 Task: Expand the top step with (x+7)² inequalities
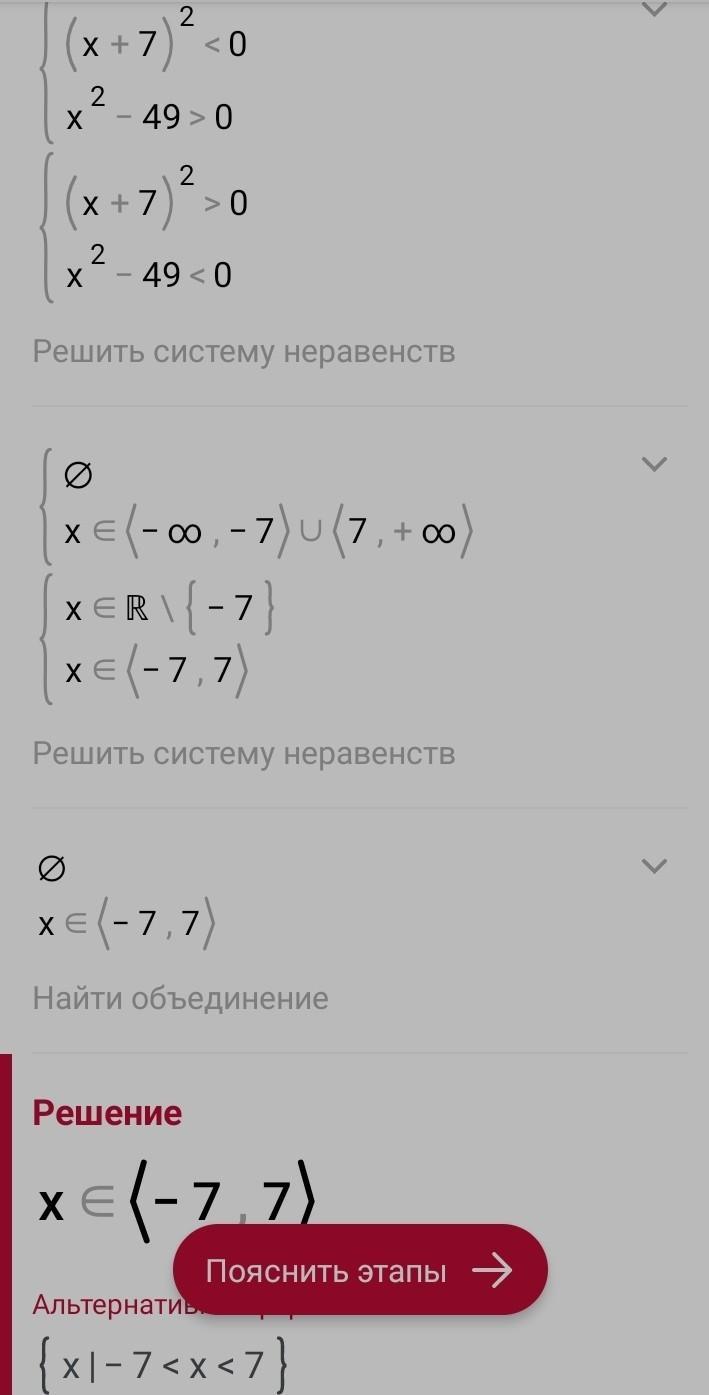tap(654, 10)
